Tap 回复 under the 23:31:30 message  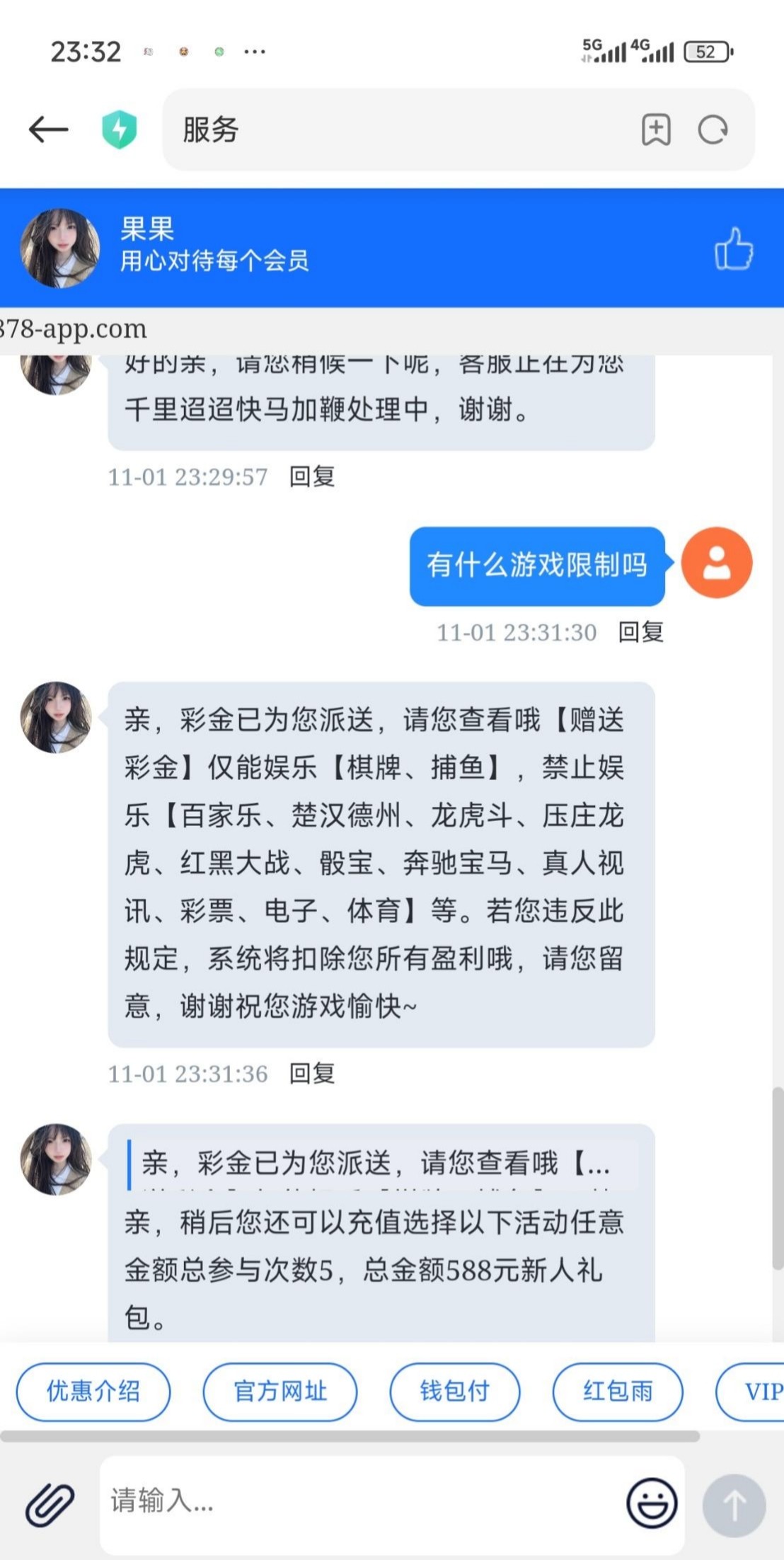[x=641, y=632]
